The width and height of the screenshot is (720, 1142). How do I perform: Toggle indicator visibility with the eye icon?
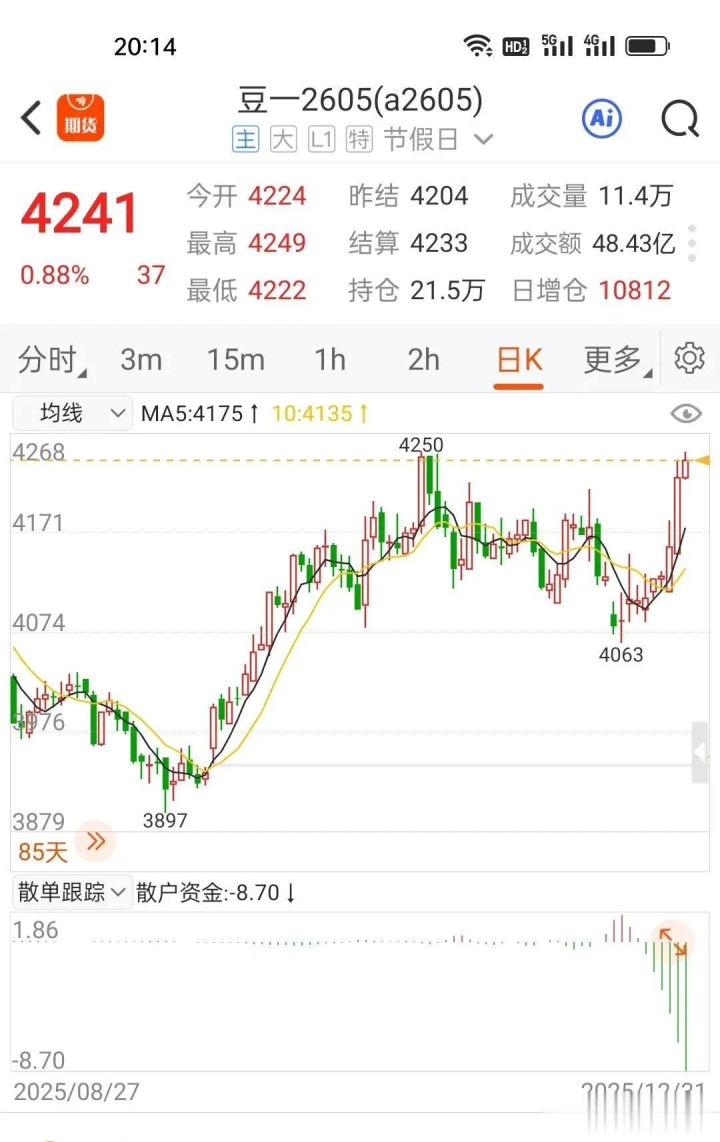point(686,414)
